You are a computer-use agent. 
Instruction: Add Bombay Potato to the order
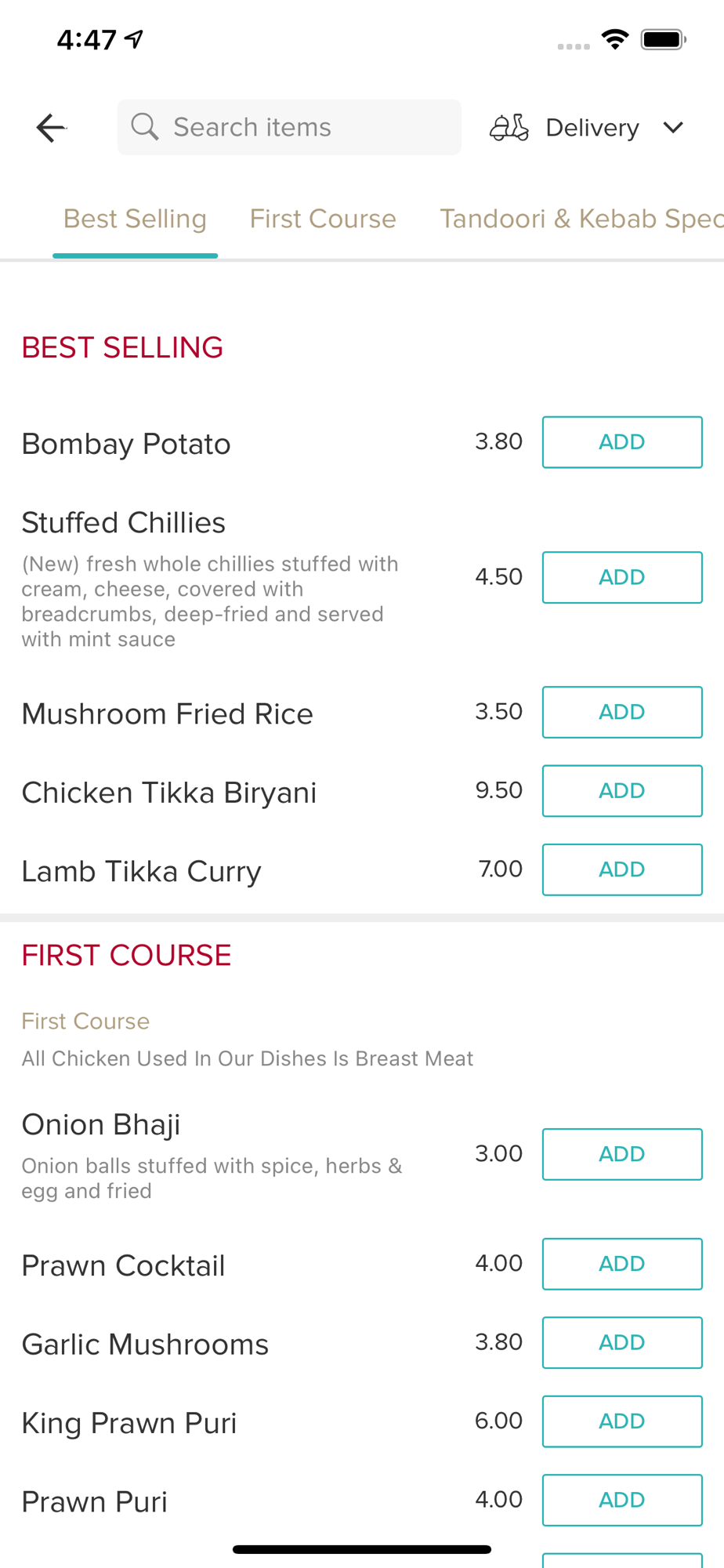tap(622, 442)
